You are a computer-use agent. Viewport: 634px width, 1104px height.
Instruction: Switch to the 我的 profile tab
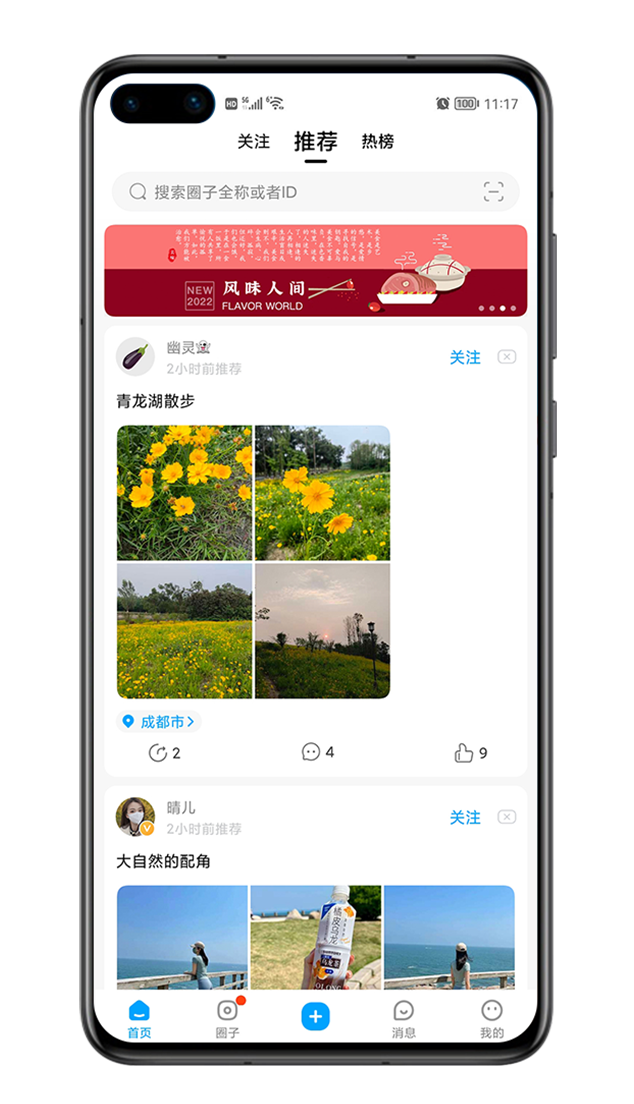pyautogui.click(x=491, y=1018)
